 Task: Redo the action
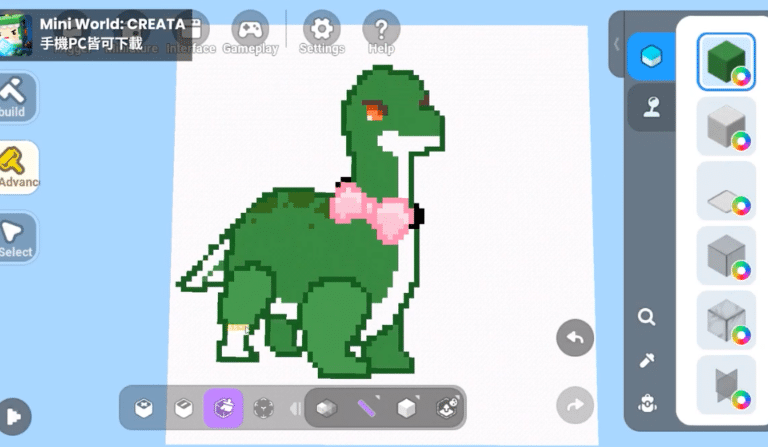(x=575, y=405)
